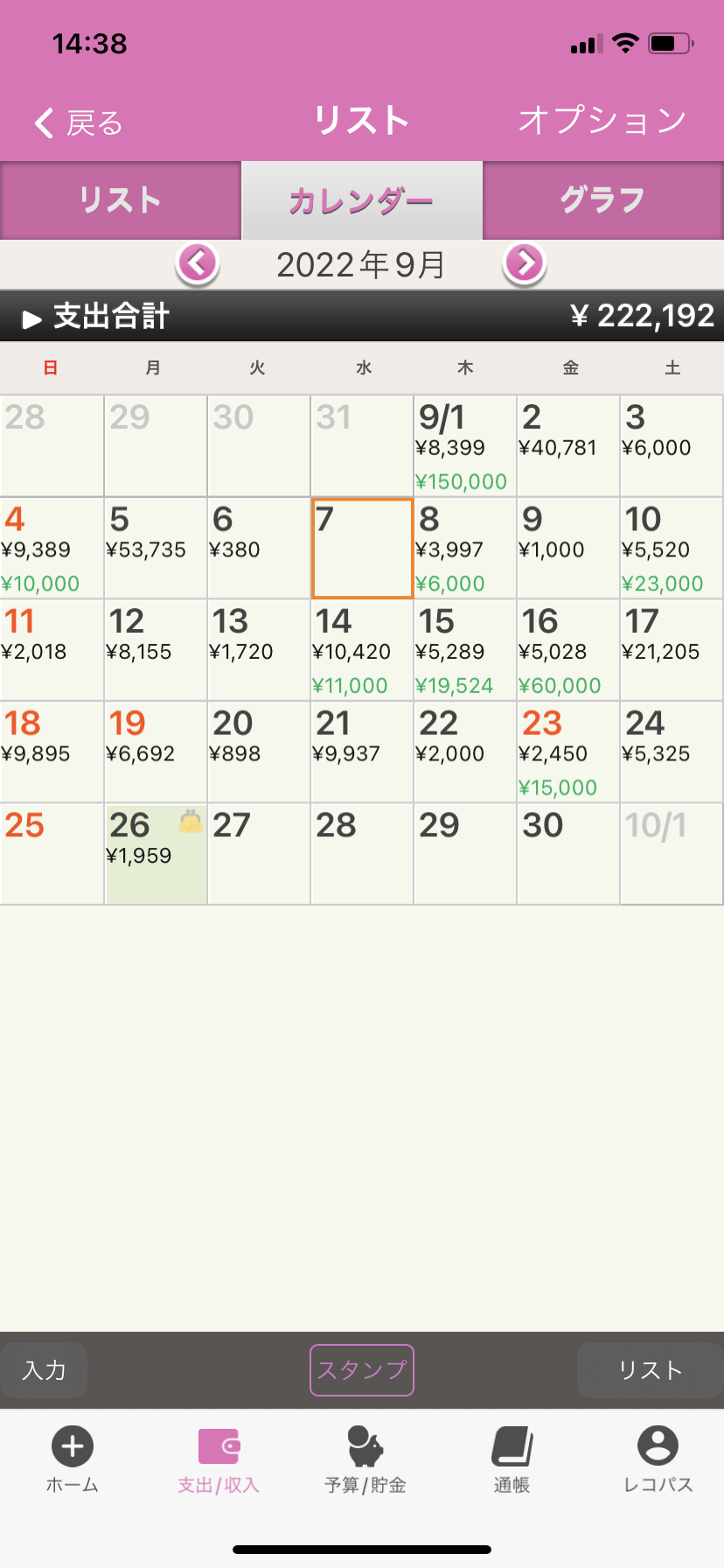
Task: Go to the next month
Action: [525, 262]
